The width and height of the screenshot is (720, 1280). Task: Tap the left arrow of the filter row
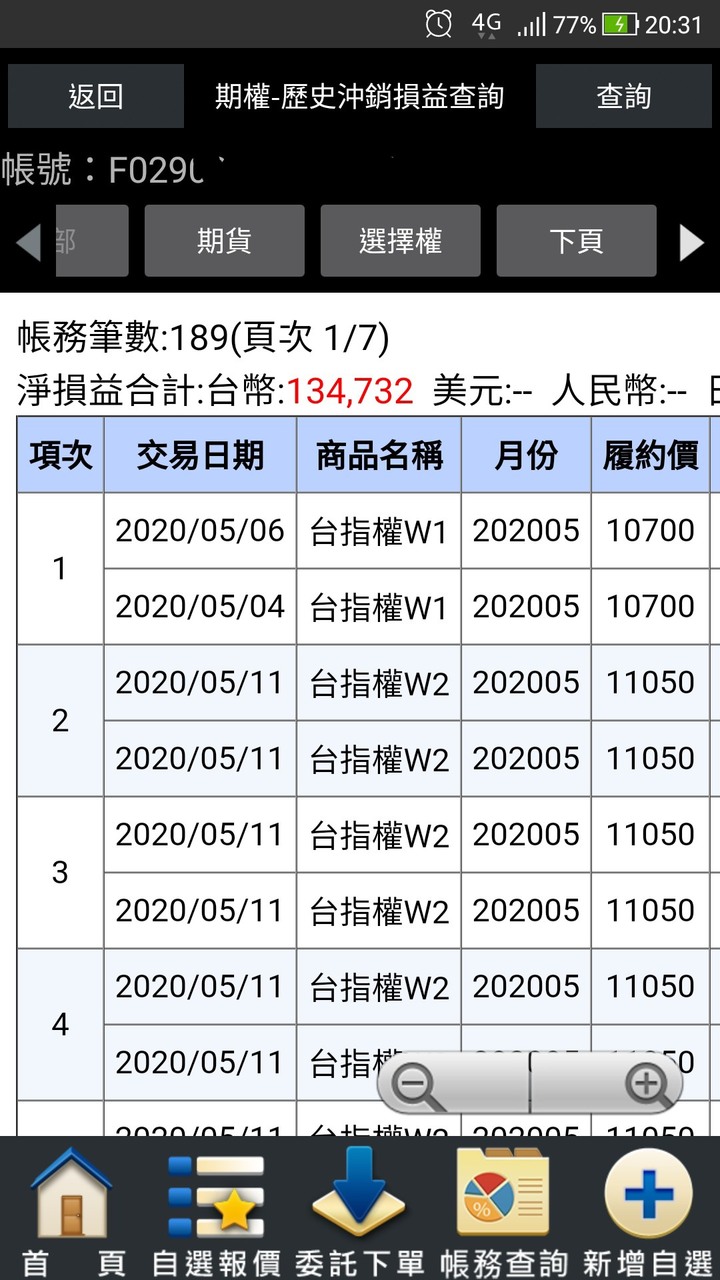tap(28, 242)
